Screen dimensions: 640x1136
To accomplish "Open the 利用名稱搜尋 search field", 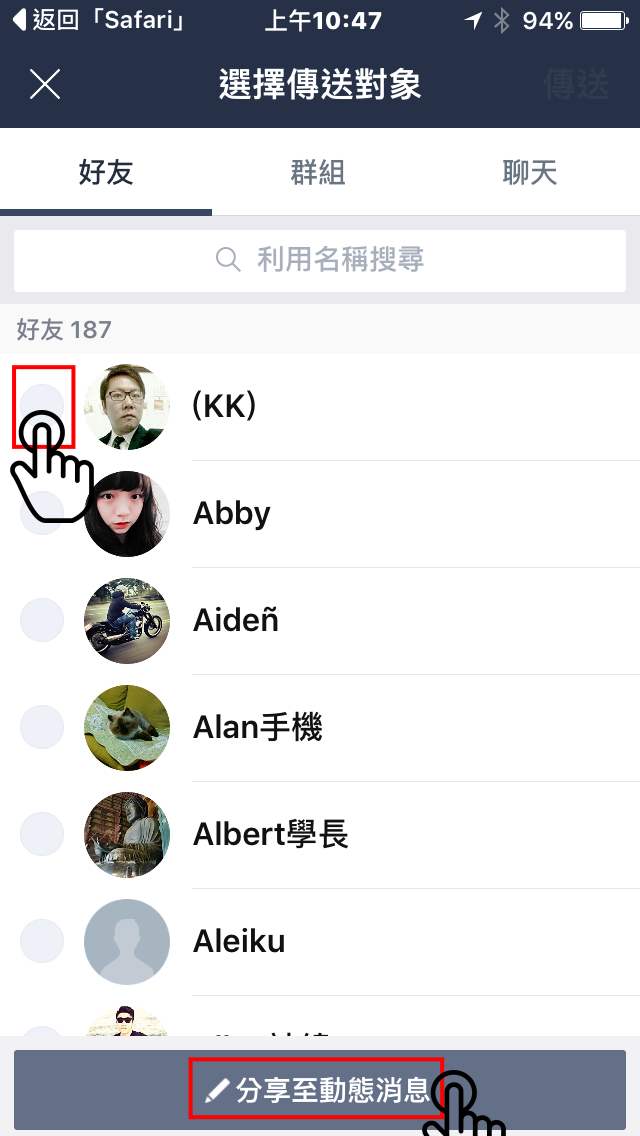I will [320, 261].
